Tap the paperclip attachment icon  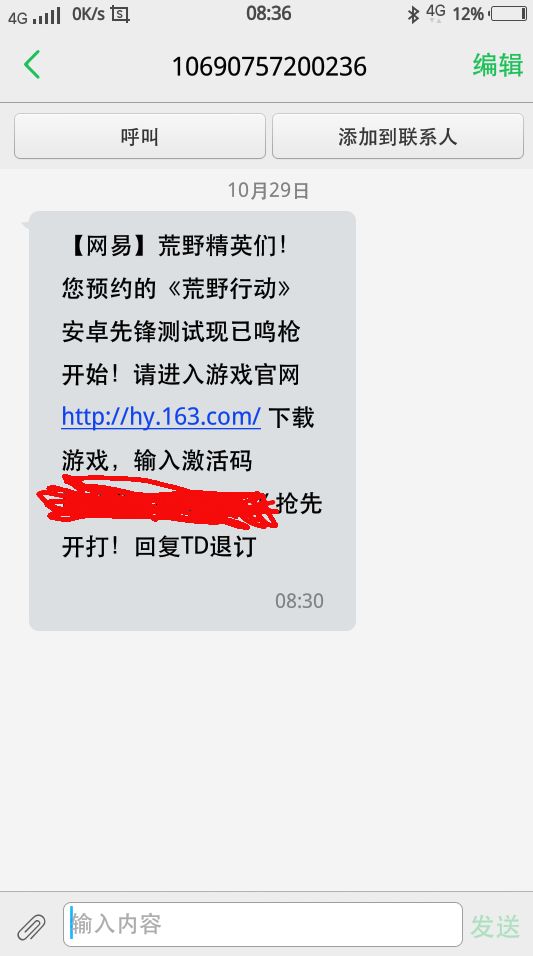point(31,927)
